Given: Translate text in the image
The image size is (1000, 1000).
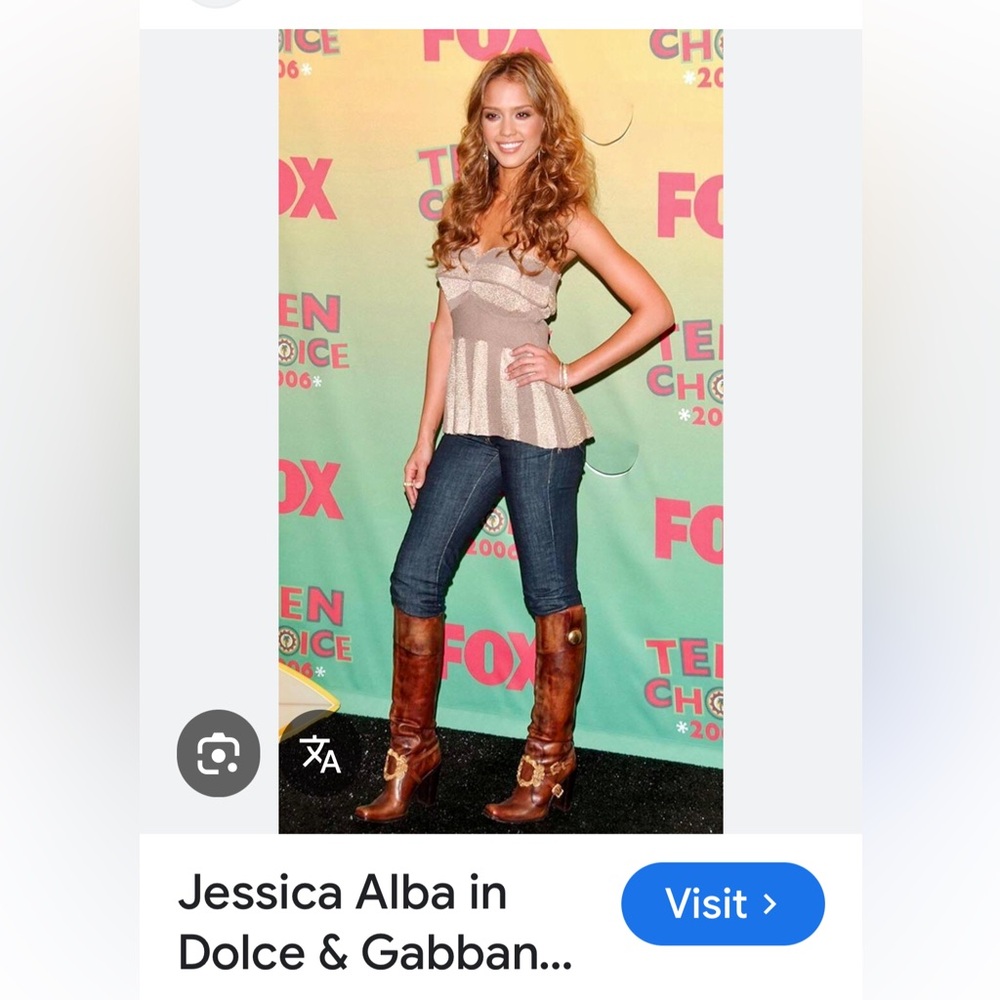Looking at the screenshot, I should (x=322, y=754).
